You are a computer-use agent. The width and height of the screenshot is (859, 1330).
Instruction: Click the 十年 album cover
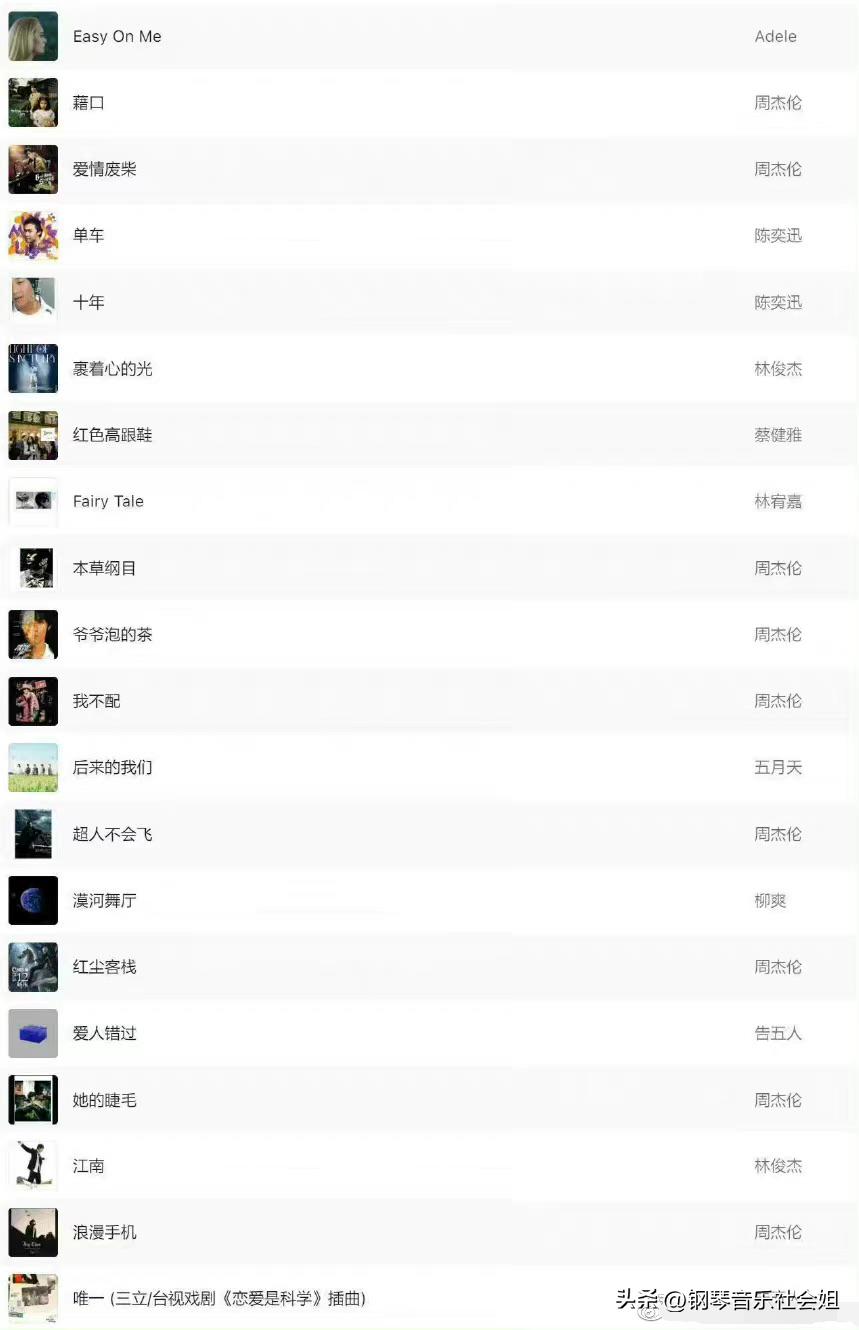[x=33, y=302]
